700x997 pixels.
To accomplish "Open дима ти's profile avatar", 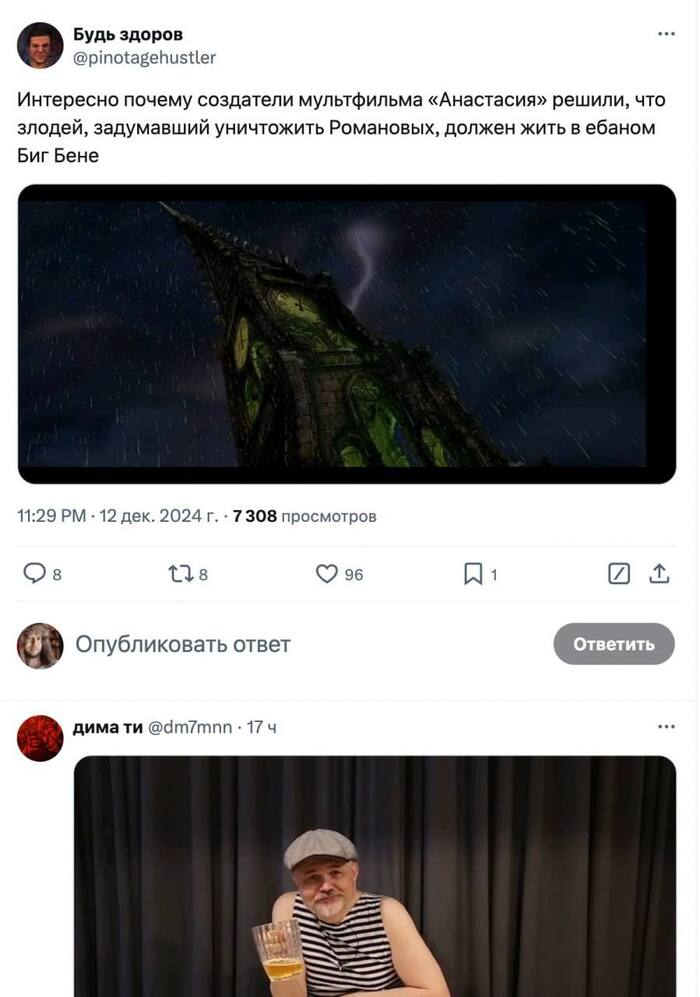I will click(41, 738).
